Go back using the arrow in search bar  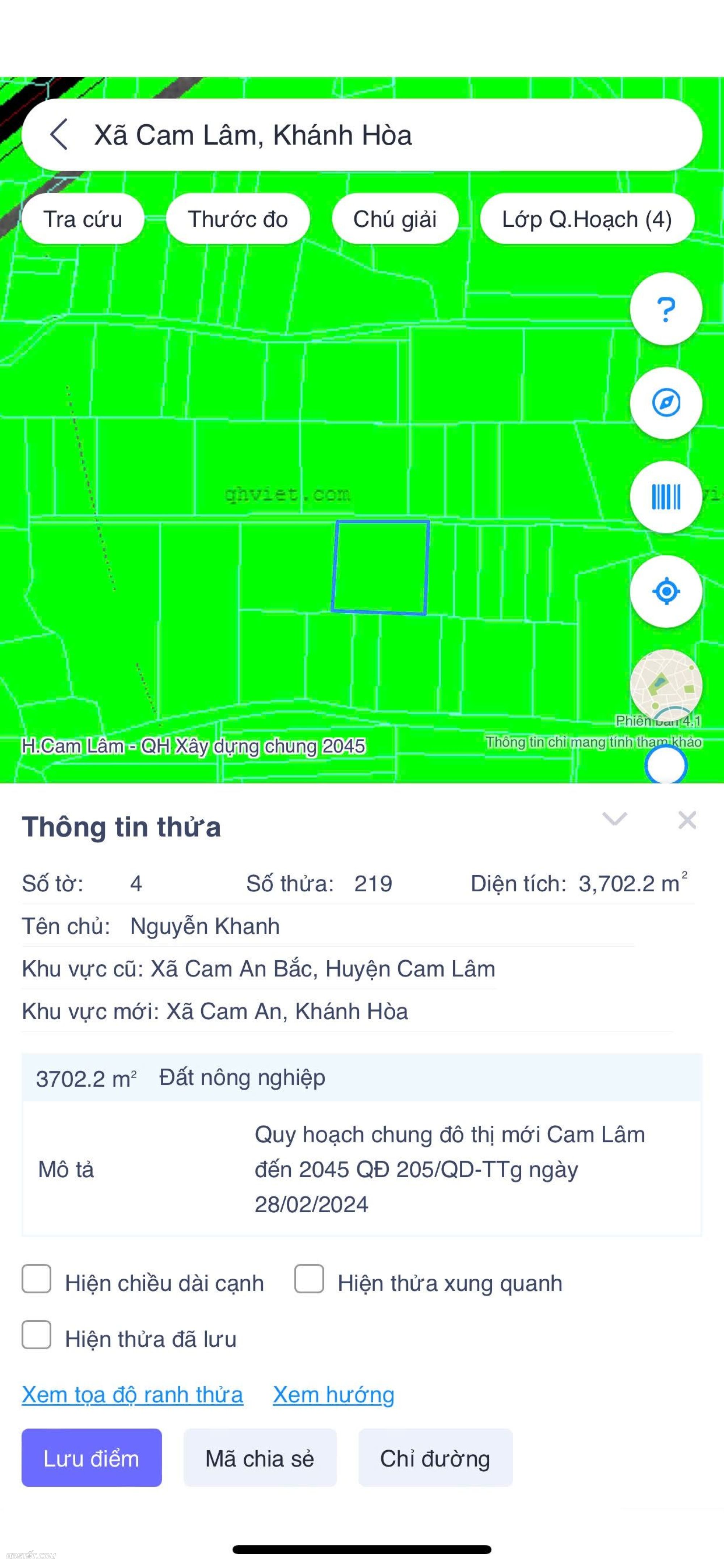tap(59, 134)
